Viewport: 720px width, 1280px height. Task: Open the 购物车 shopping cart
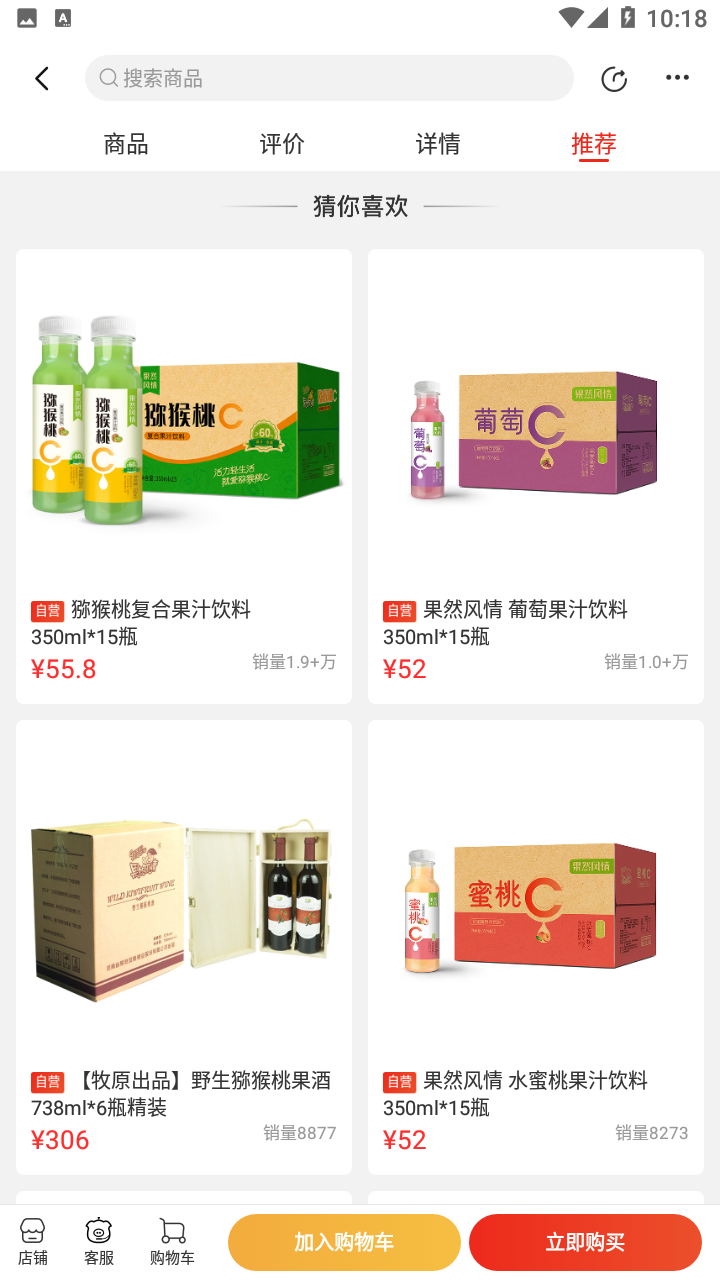(x=172, y=1242)
